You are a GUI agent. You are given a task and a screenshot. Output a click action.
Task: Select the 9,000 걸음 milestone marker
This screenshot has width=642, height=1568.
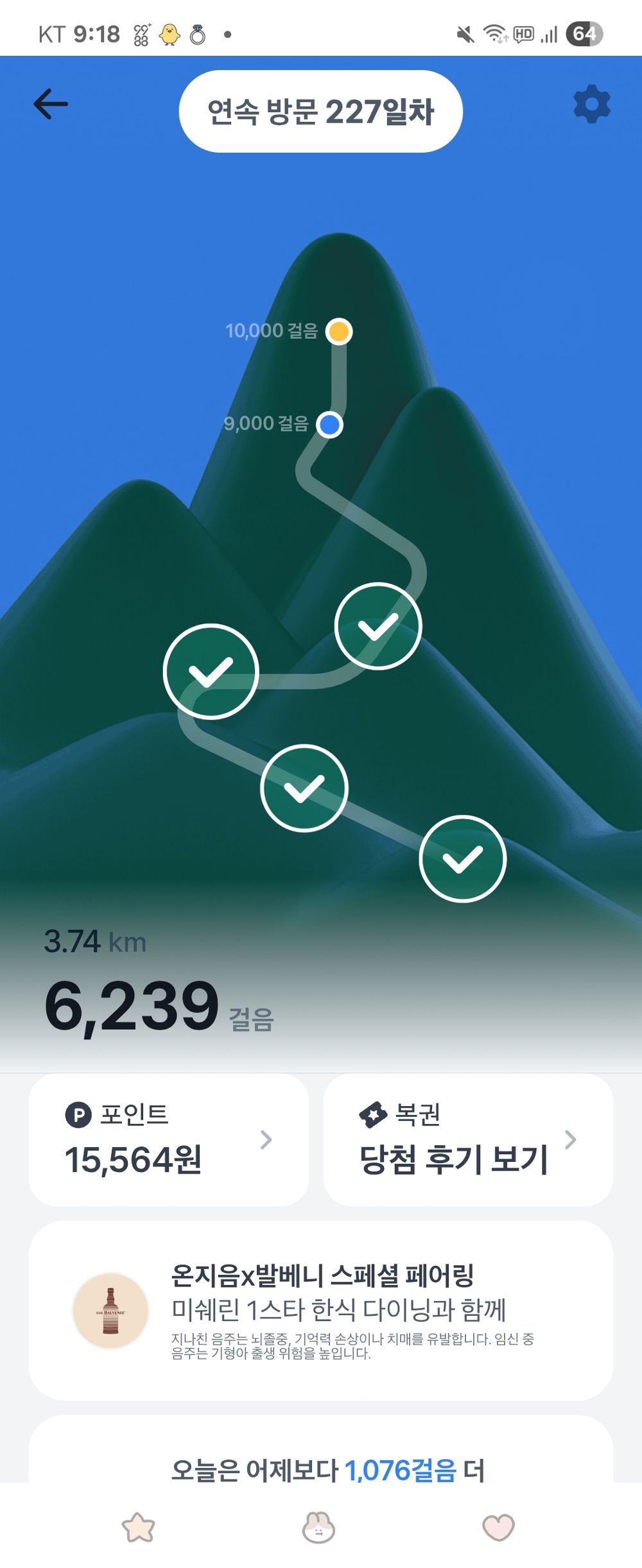pos(330,424)
